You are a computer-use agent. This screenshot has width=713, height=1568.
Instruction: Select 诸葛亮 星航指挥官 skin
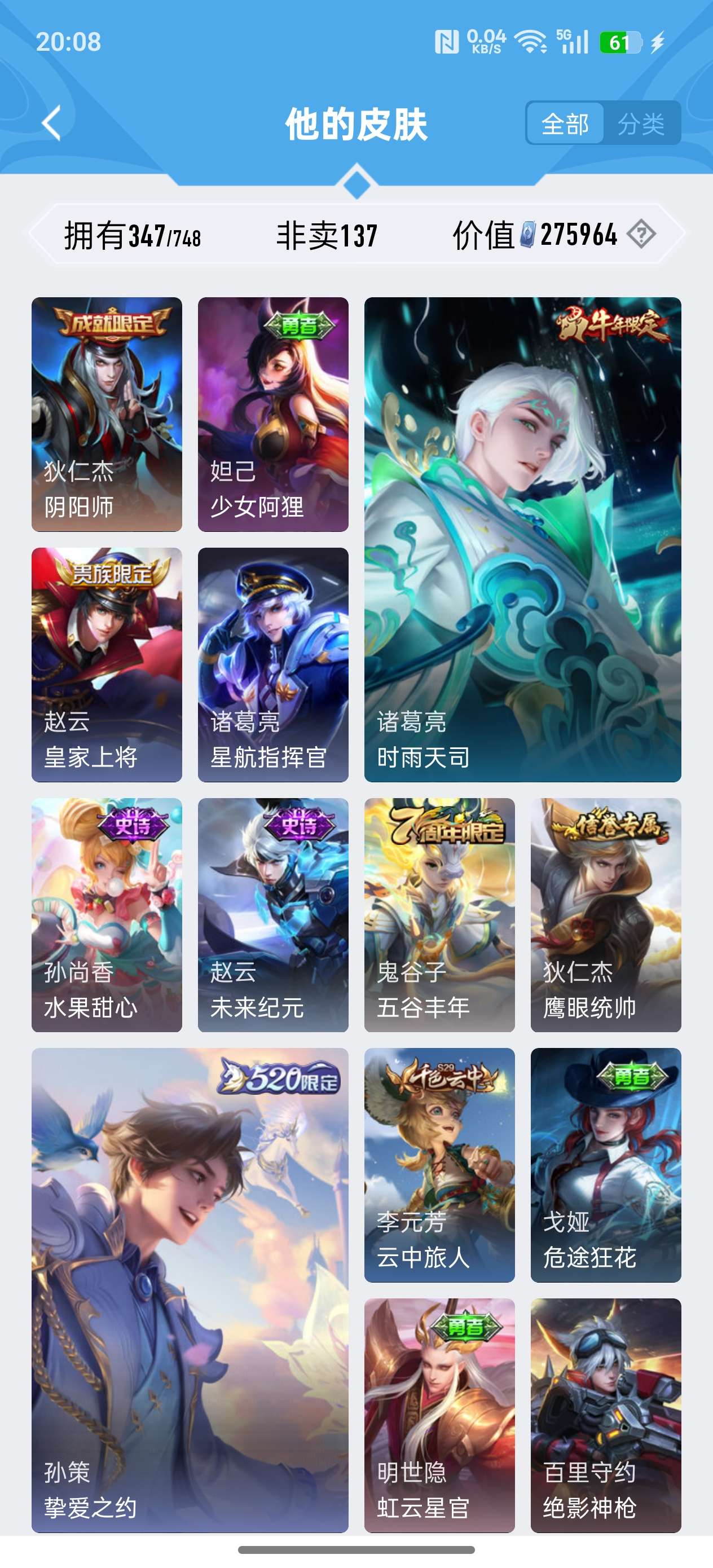[273, 664]
